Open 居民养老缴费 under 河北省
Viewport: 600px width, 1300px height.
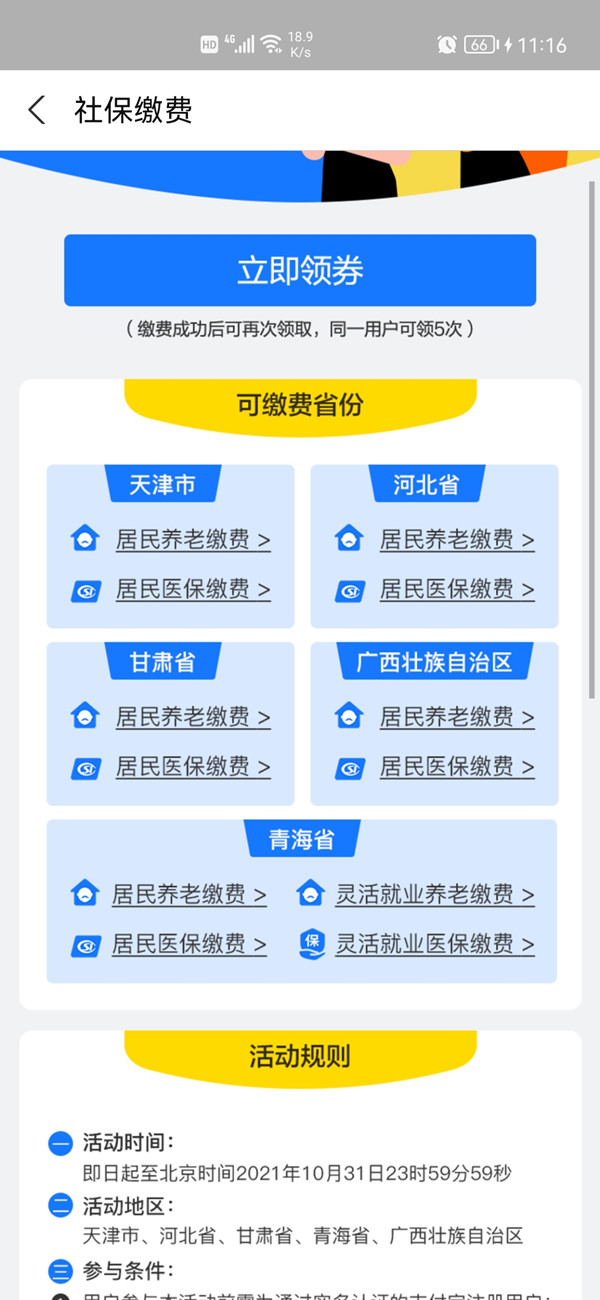point(456,540)
